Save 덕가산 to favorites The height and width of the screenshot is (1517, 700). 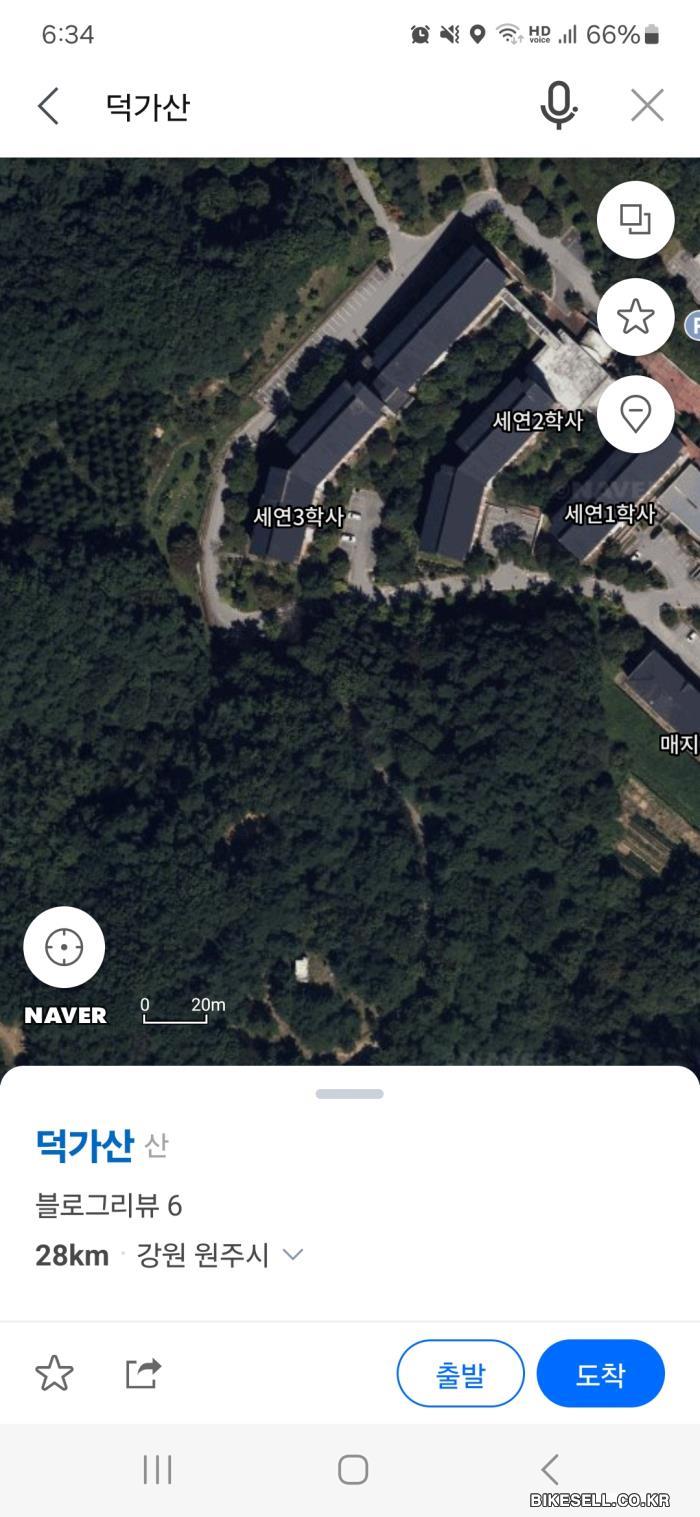(x=54, y=1374)
